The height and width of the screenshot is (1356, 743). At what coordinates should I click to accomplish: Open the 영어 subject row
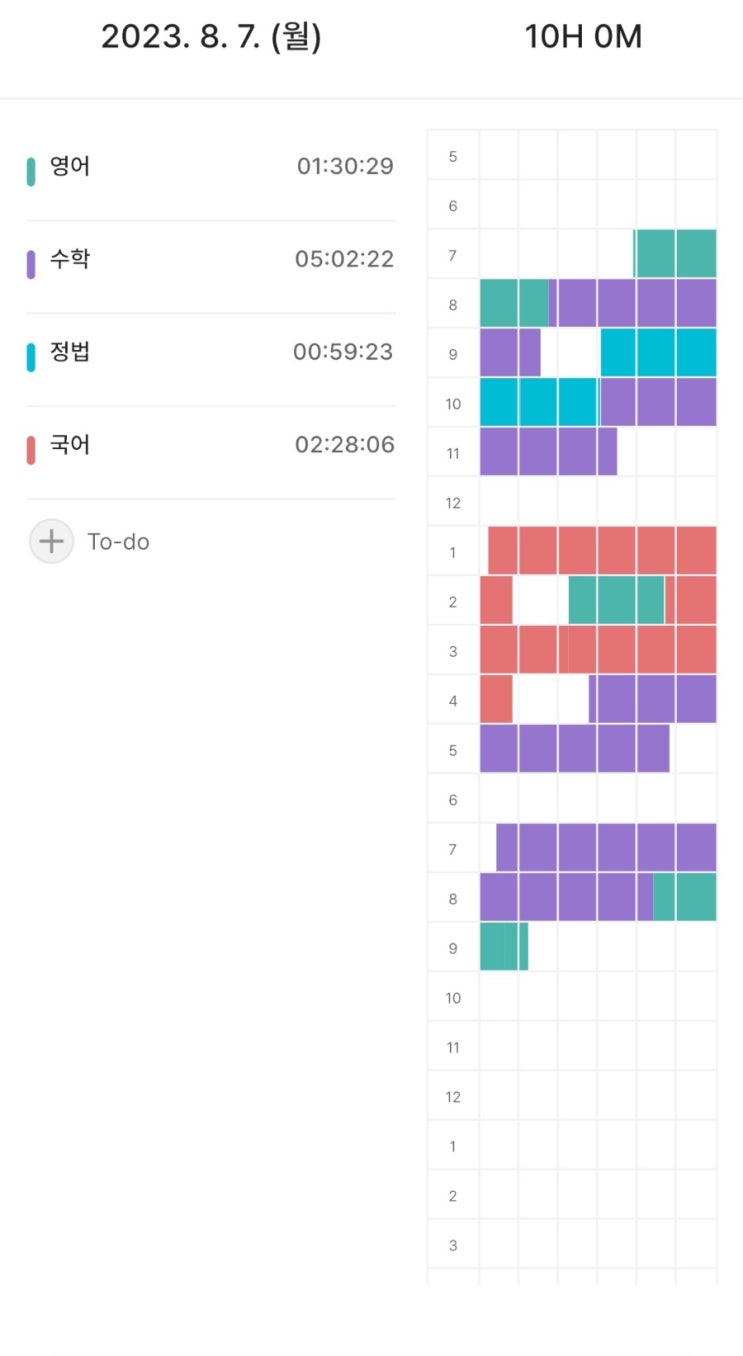[x=211, y=167]
